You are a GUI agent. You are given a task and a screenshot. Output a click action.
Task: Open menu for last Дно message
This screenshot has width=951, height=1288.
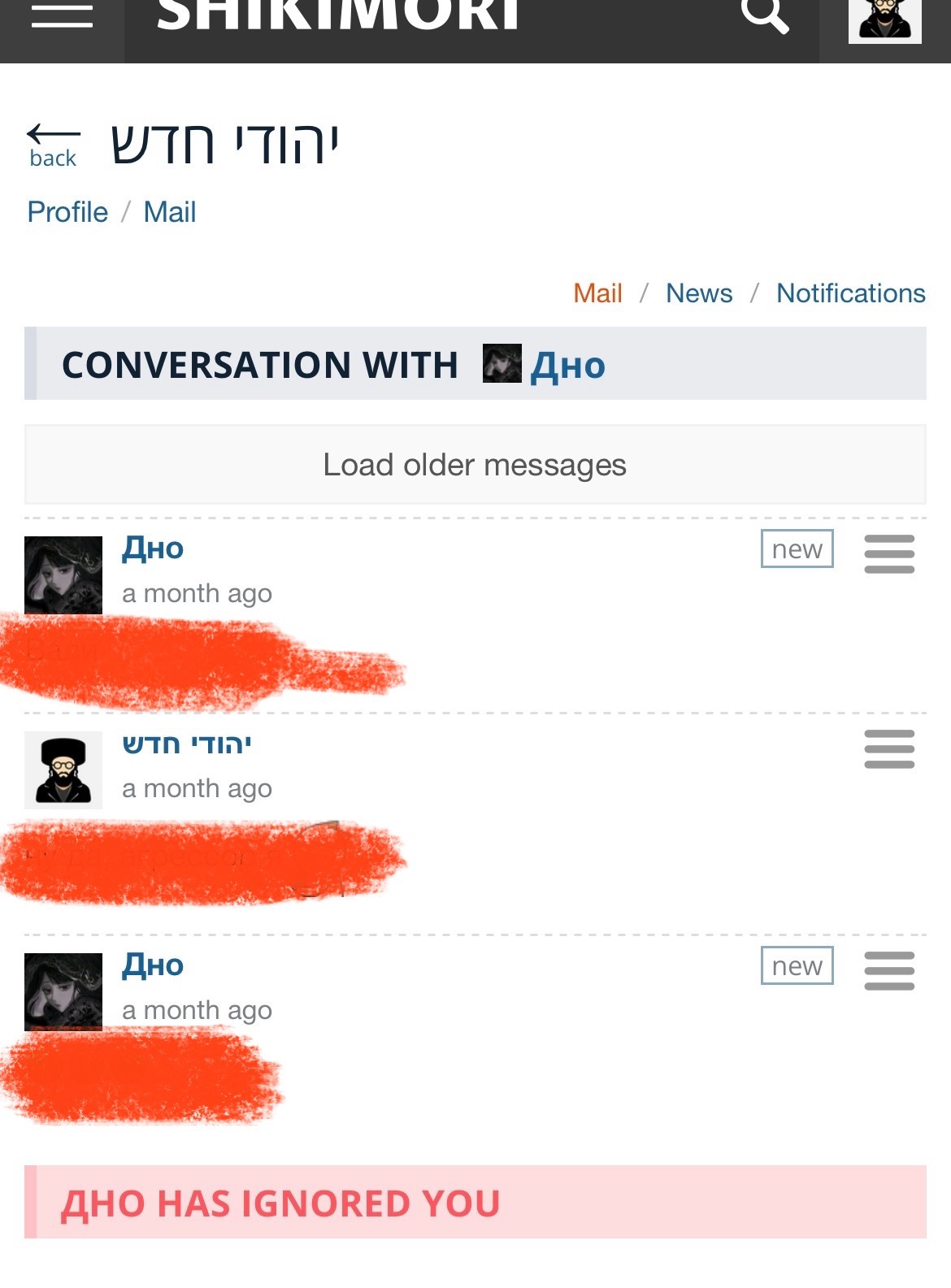pos(889,970)
